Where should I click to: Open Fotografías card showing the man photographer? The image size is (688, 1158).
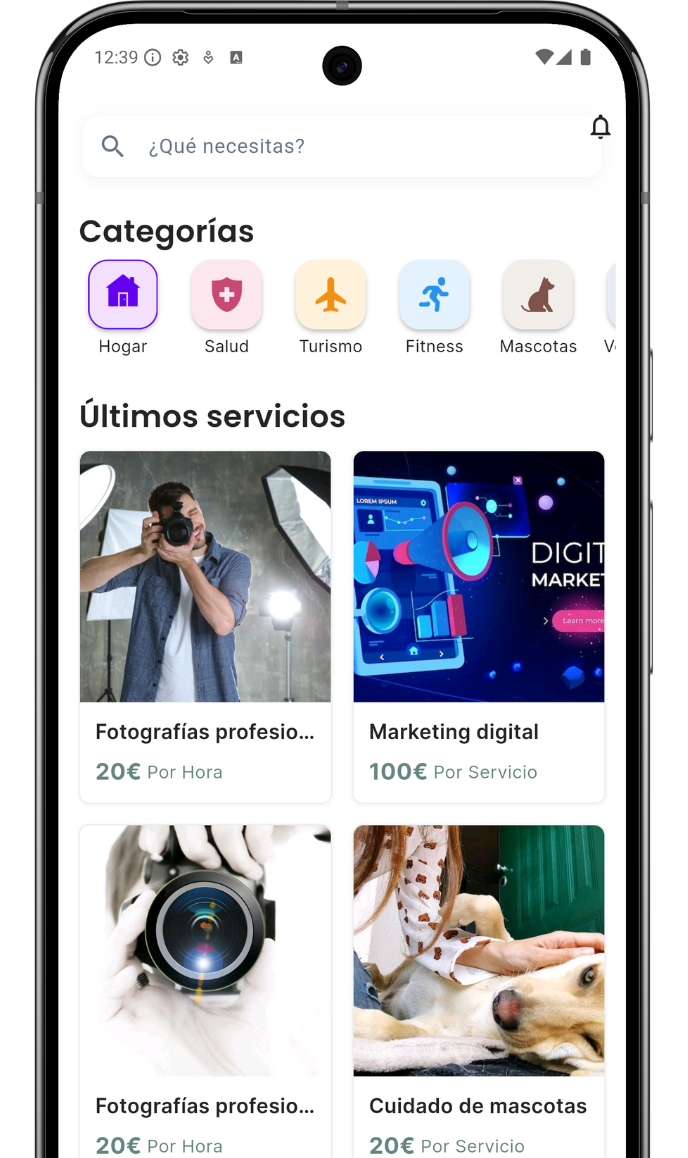tap(205, 626)
